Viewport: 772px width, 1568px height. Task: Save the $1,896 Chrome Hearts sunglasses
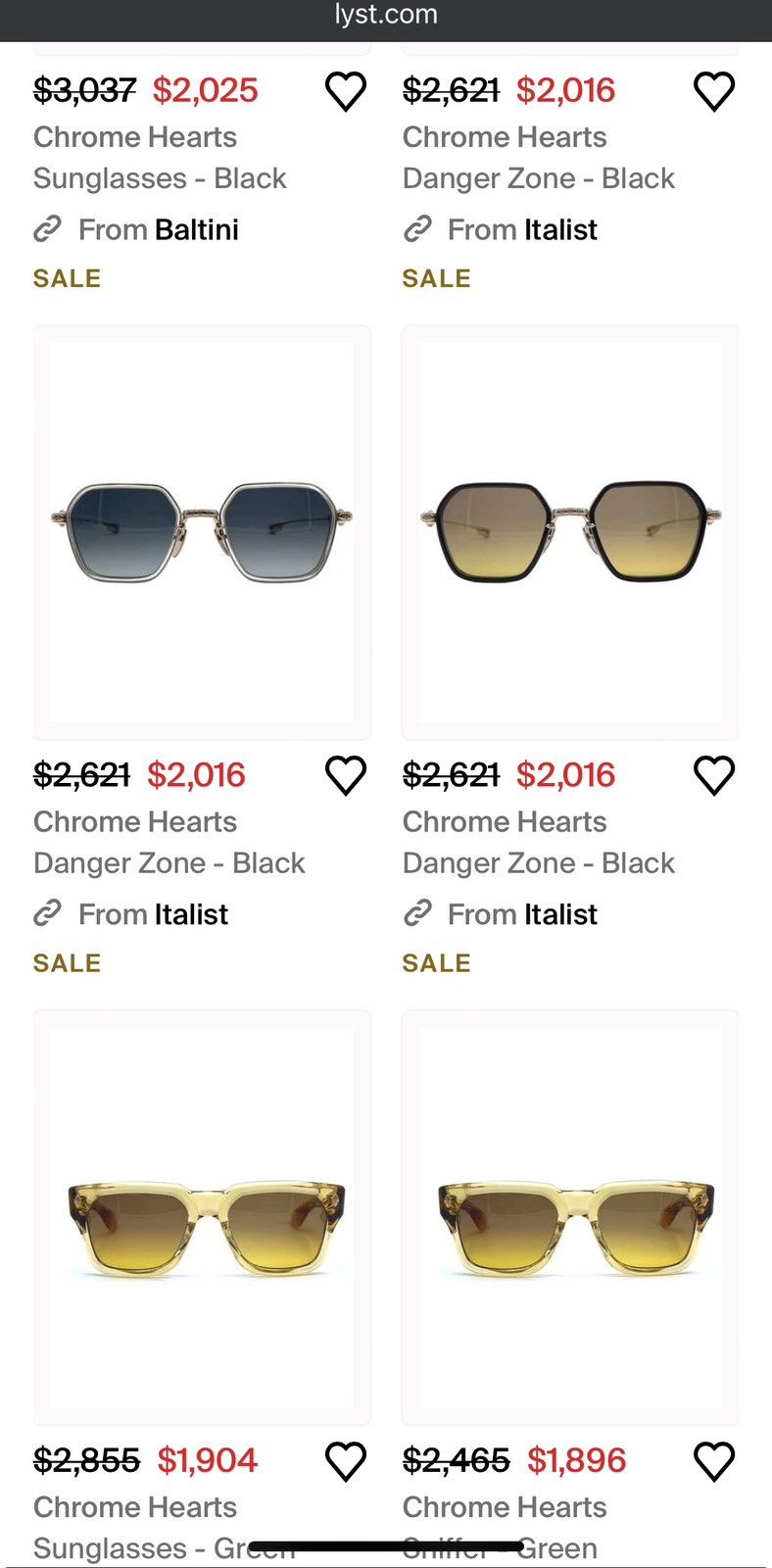[x=713, y=1461]
